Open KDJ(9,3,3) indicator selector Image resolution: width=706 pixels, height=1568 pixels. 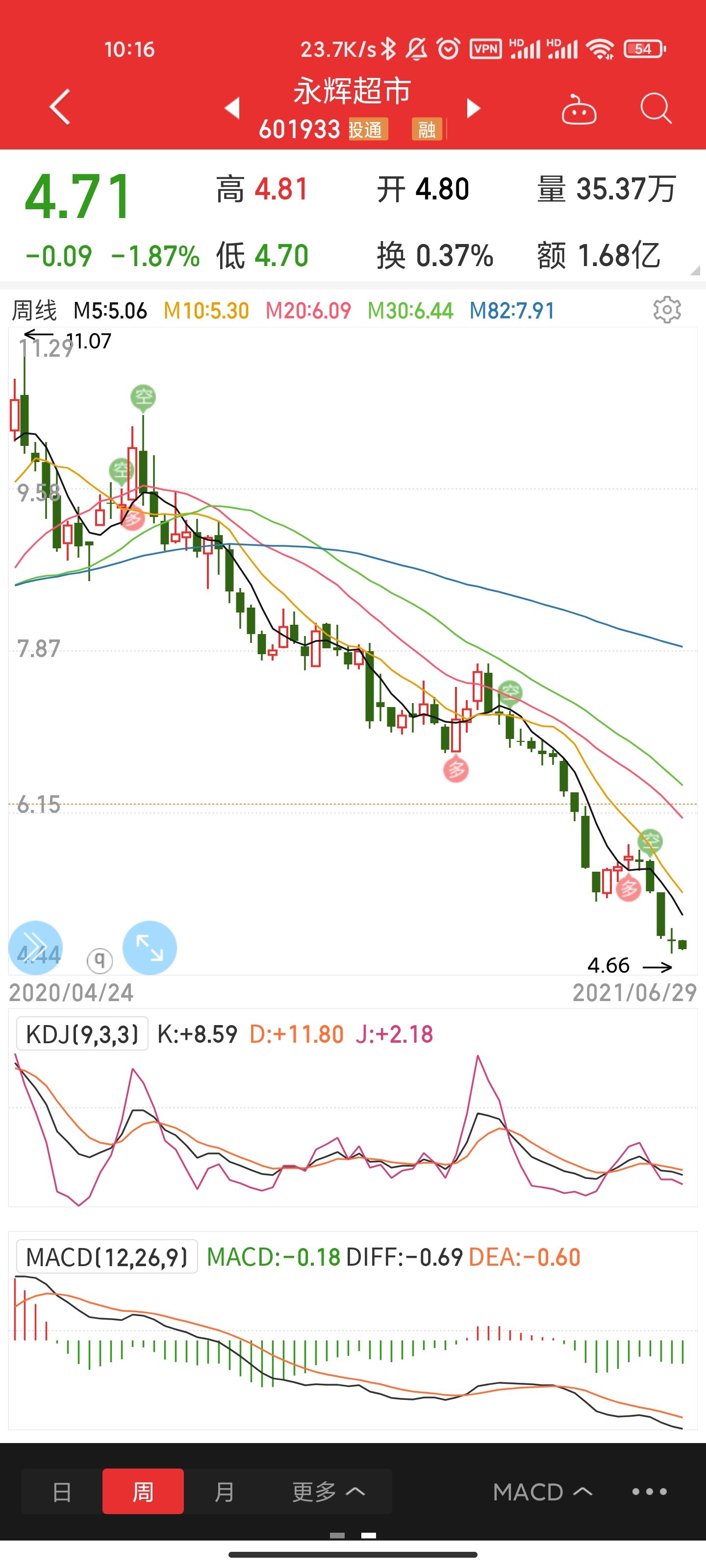point(82,1033)
